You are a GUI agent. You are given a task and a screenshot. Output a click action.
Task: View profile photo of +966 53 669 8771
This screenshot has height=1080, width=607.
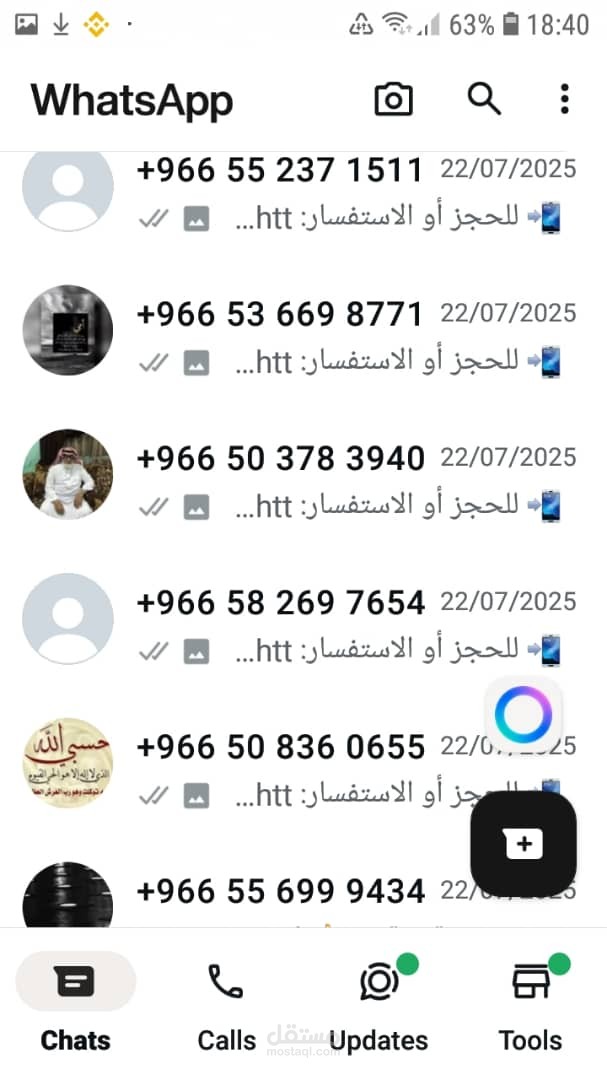pyautogui.click(x=68, y=330)
